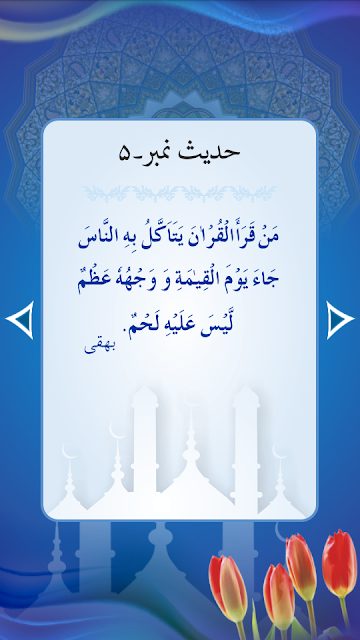
Task: Go back with the left arrow
Action: 20,320
